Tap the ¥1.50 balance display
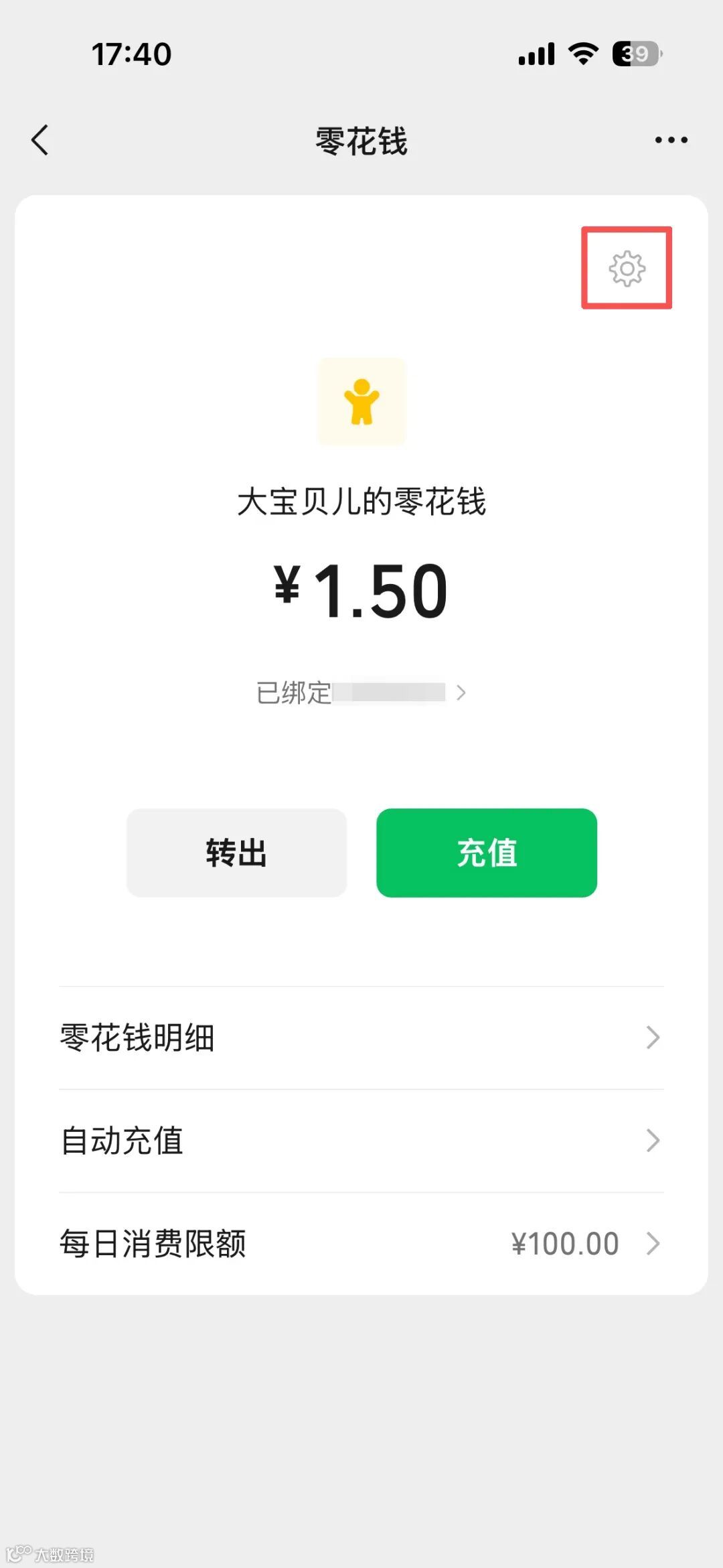 click(361, 591)
